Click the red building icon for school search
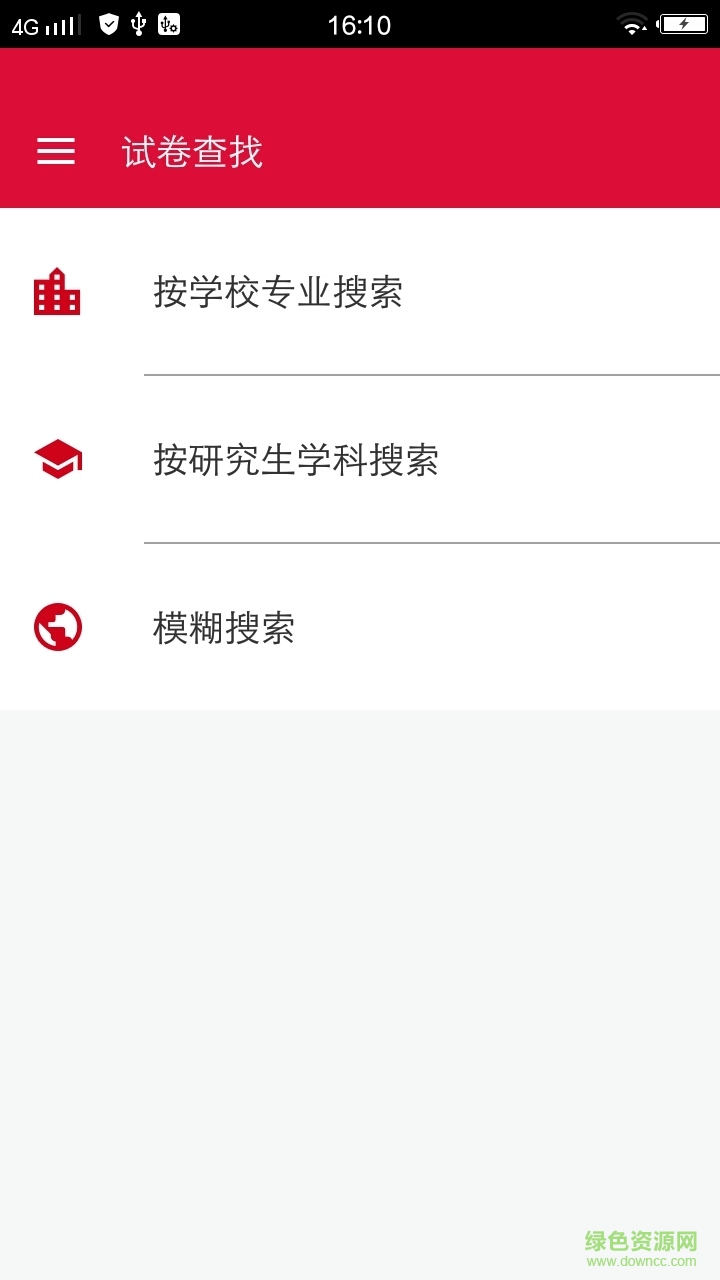Viewport: 720px width, 1280px height. [x=57, y=293]
